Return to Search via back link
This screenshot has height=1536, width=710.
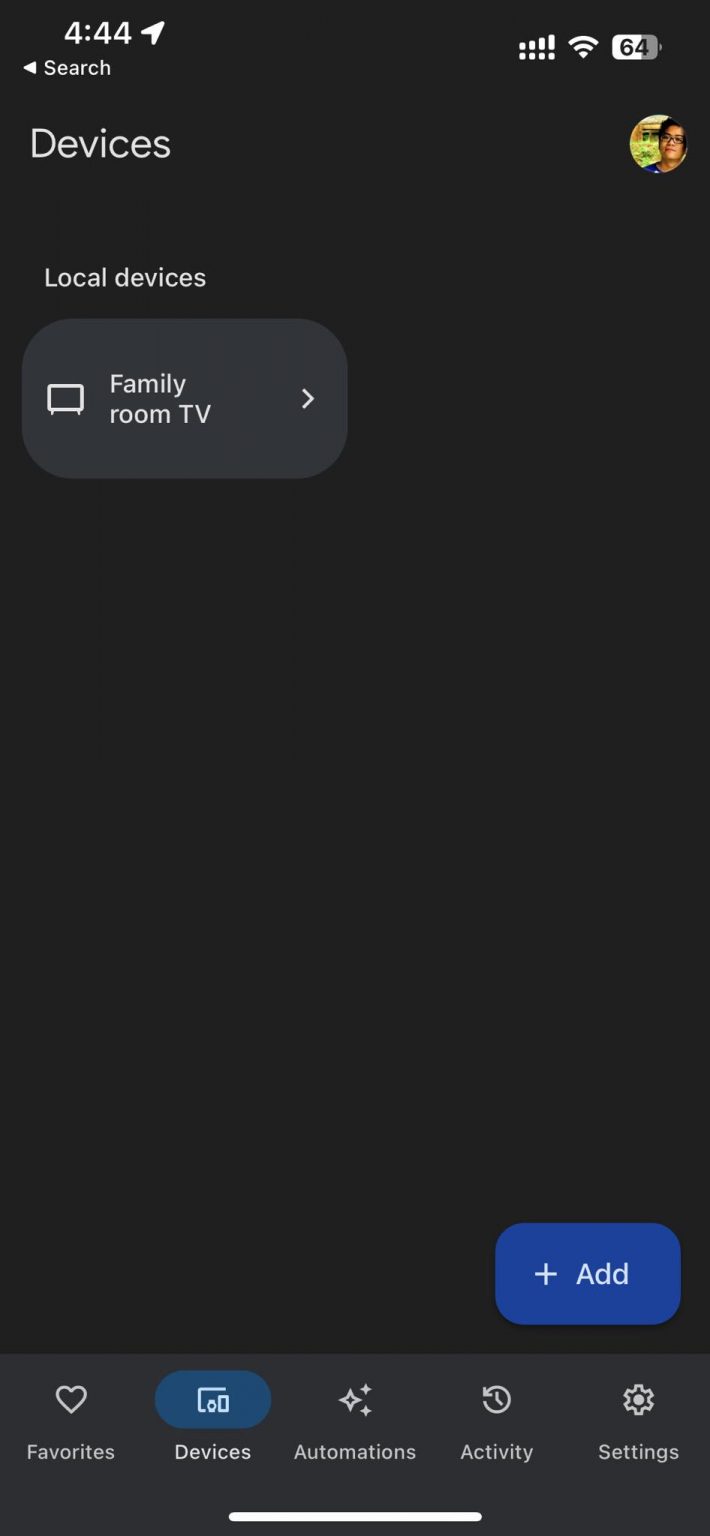tap(67, 68)
